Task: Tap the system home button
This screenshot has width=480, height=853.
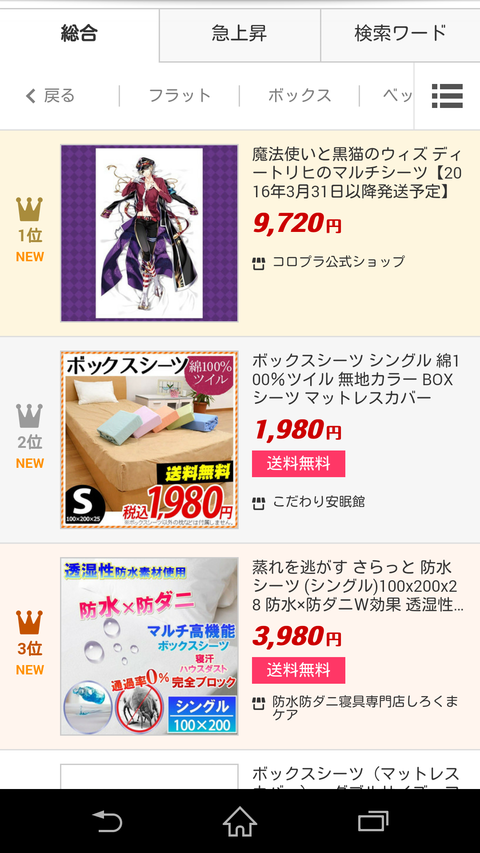Action: pyautogui.click(x=239, y=821)
